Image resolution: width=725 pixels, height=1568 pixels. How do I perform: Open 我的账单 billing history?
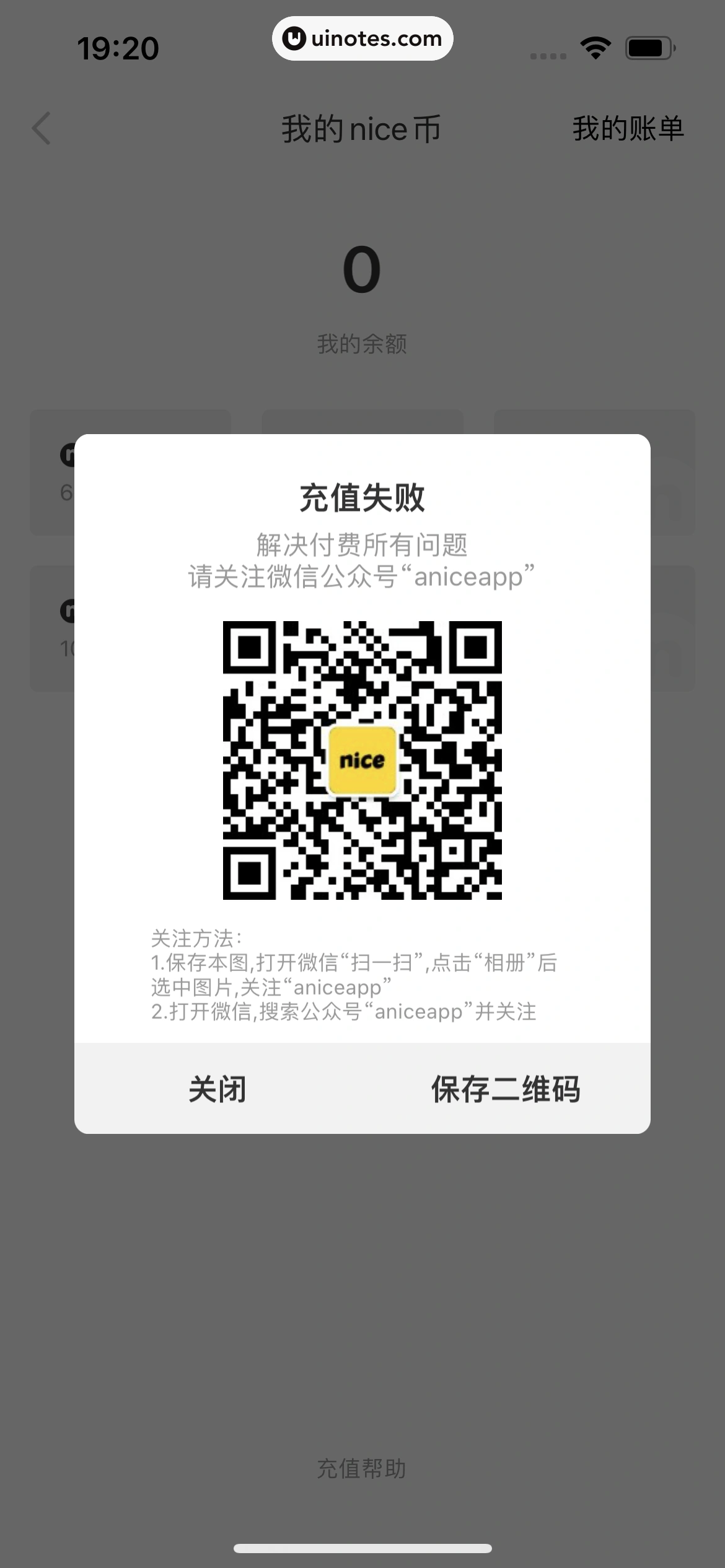click(628, 129)
